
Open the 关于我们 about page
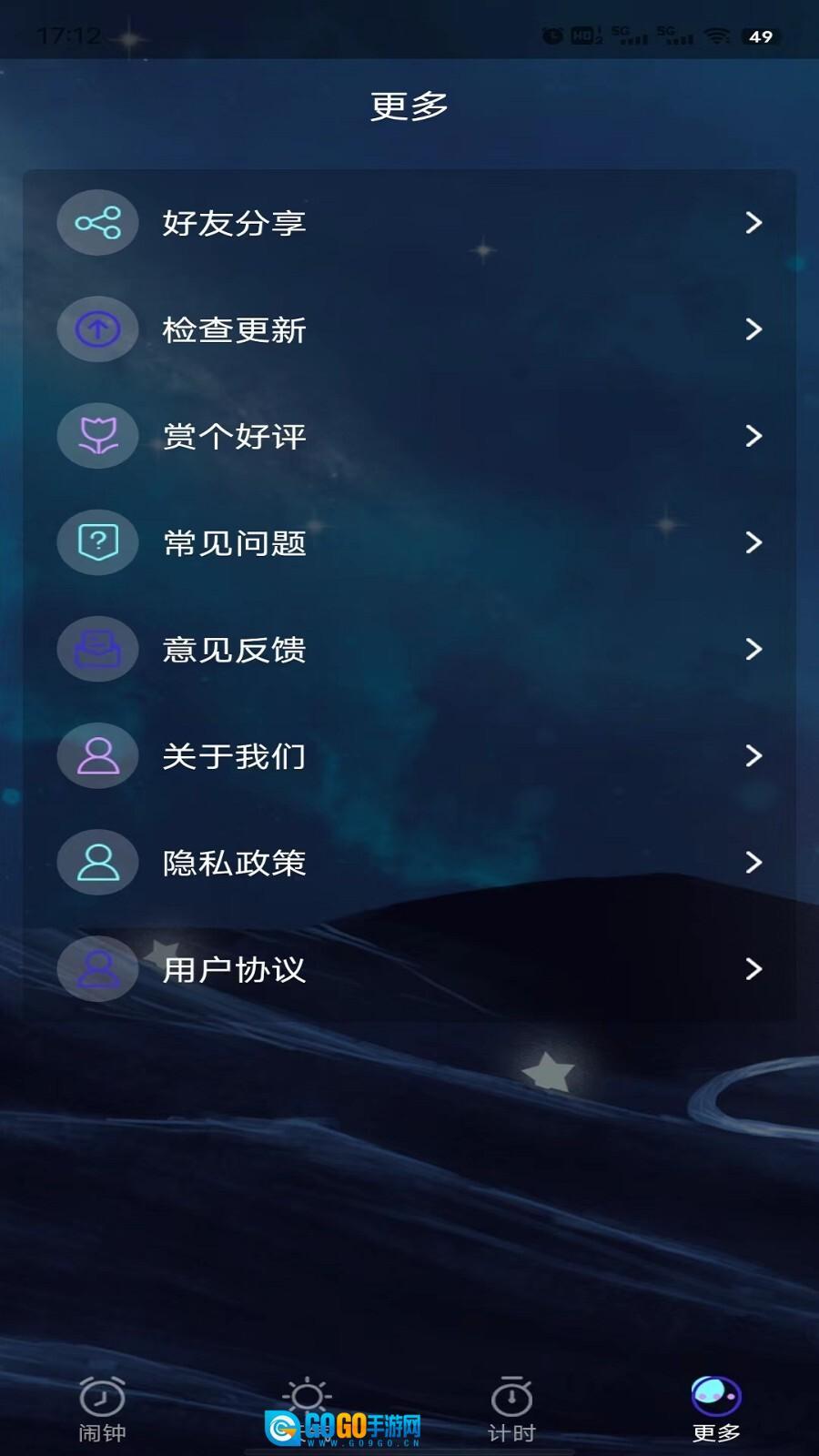coord(409,755)
